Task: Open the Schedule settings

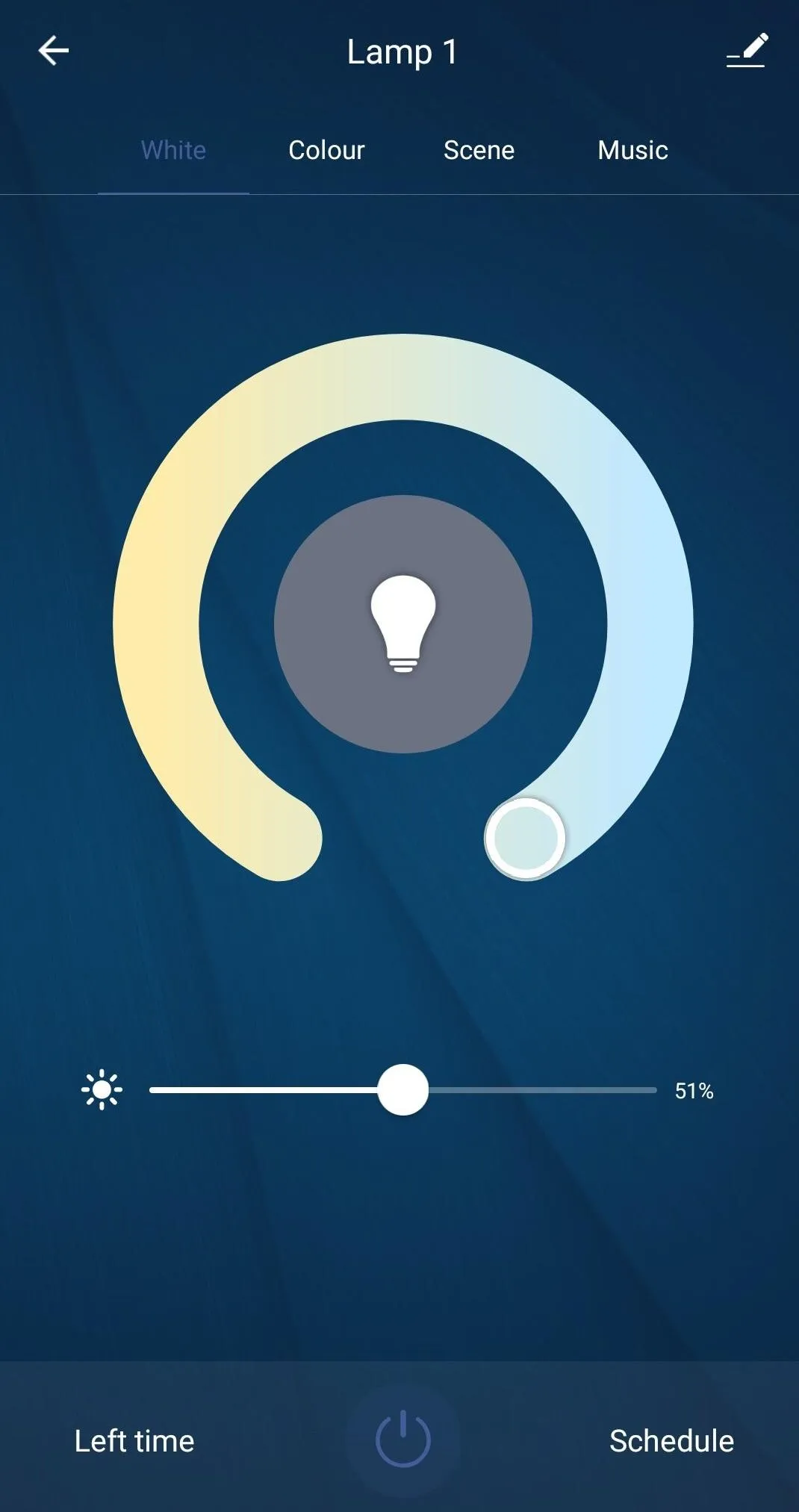Action: tap(671, 1441)
